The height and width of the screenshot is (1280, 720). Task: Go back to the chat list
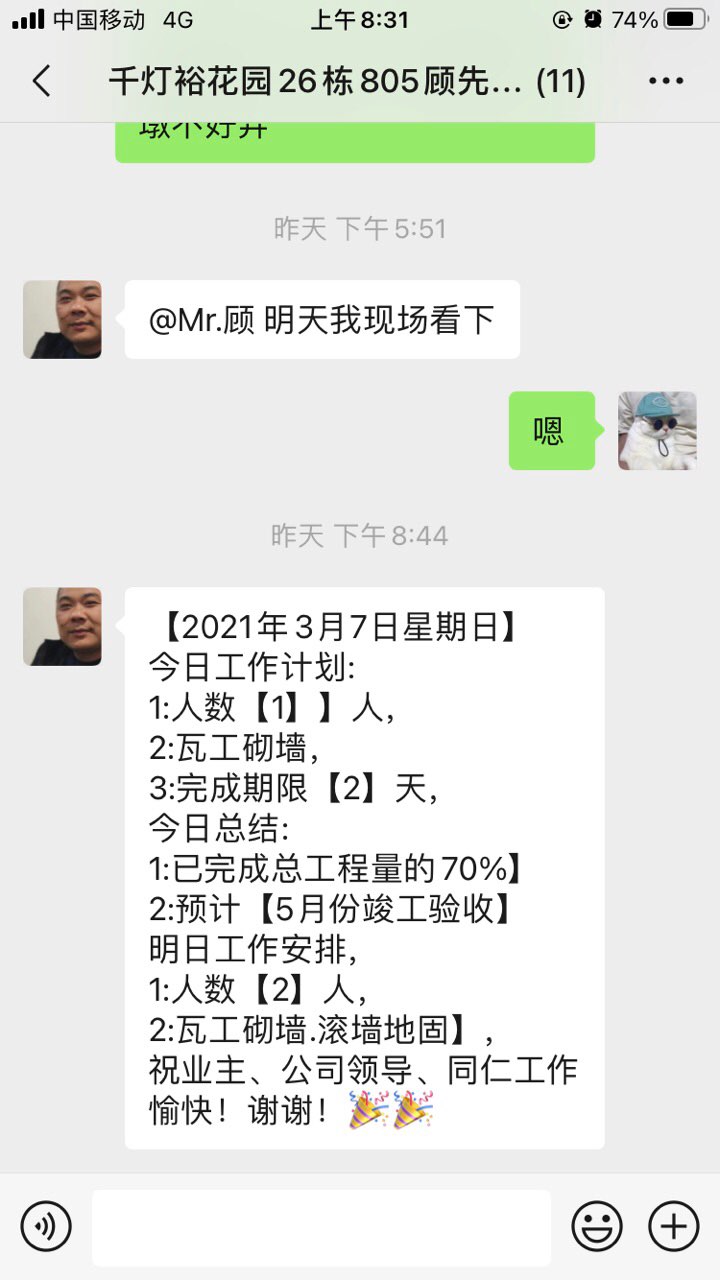(x=41, y=81)
